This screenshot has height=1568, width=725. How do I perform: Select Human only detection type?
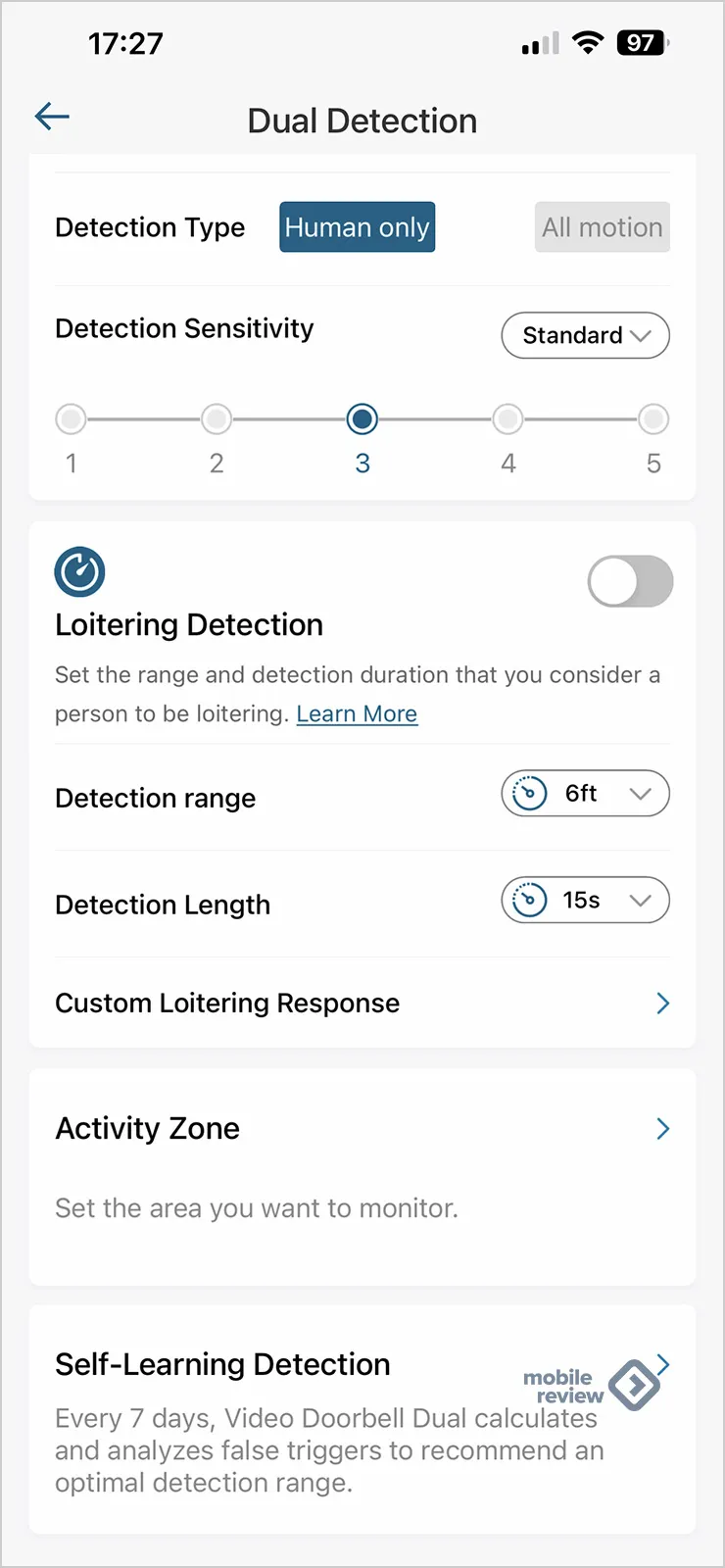click(x=357, y=227)
